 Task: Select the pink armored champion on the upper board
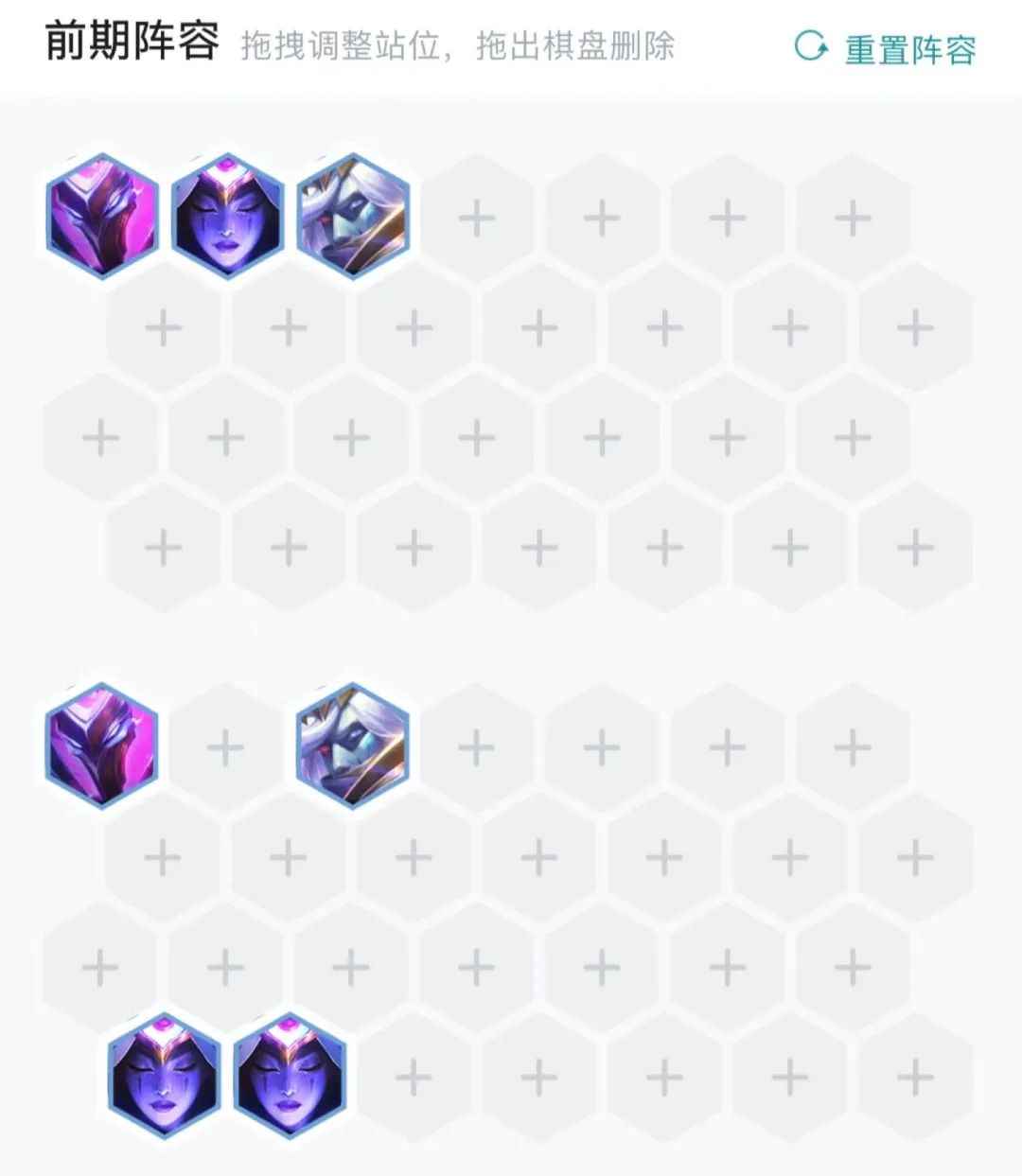(102, 217)
